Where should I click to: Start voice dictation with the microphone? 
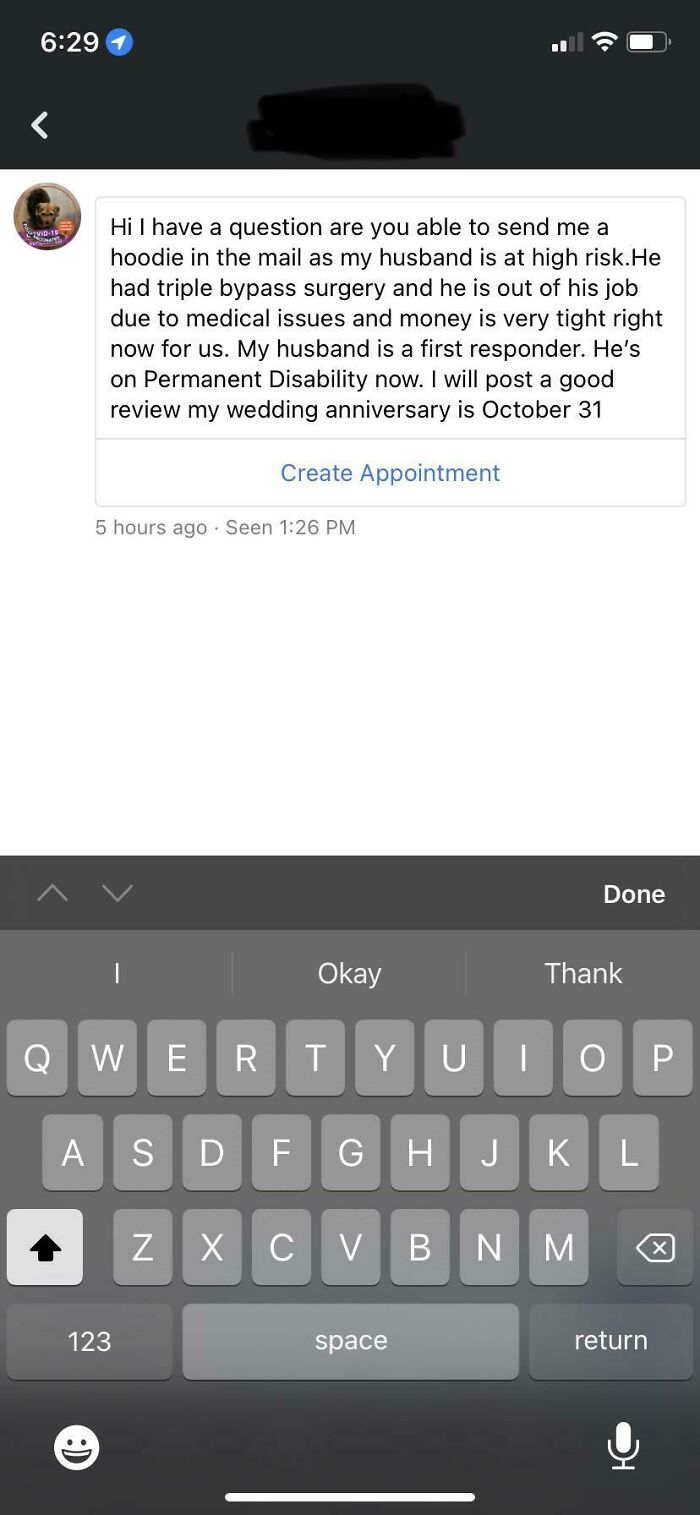tap(622, 1446)
